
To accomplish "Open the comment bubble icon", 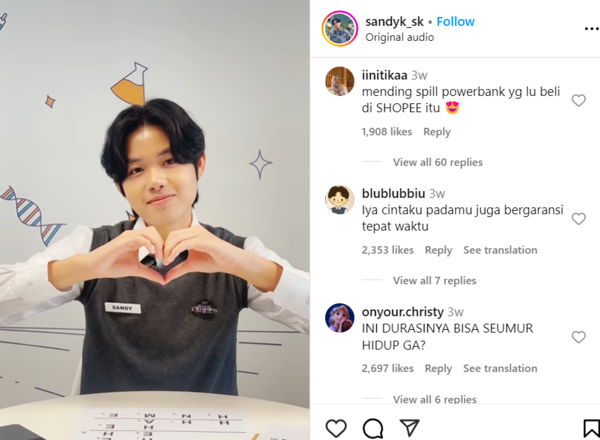I will tap(373, 428).
